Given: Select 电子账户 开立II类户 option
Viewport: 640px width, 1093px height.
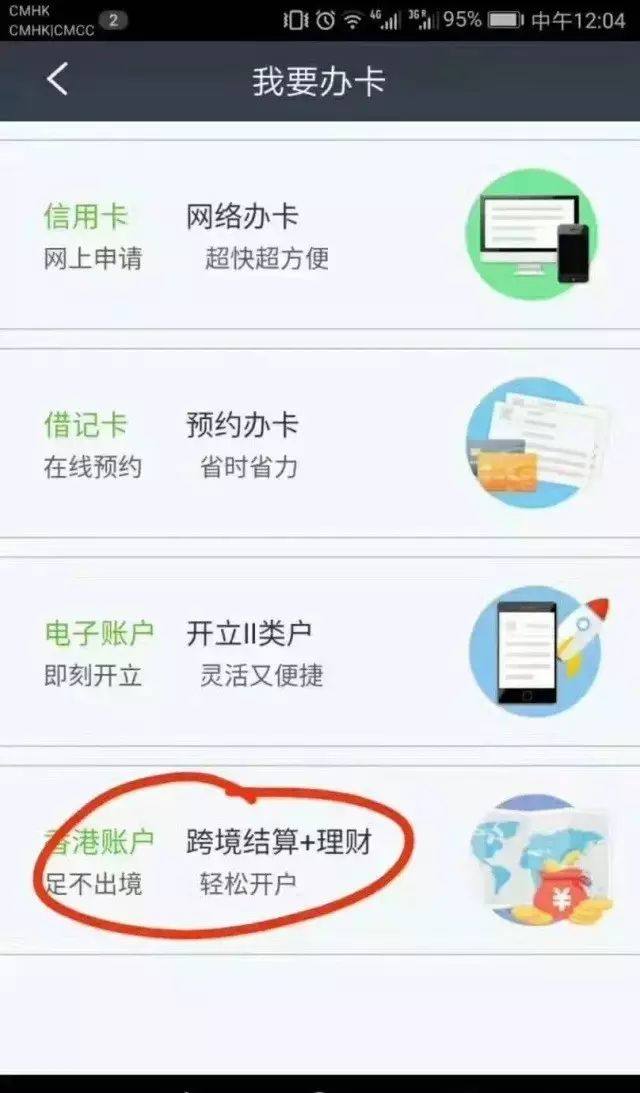Looking at the screenshot, I should pyautogui.click(x=319, y=652).
